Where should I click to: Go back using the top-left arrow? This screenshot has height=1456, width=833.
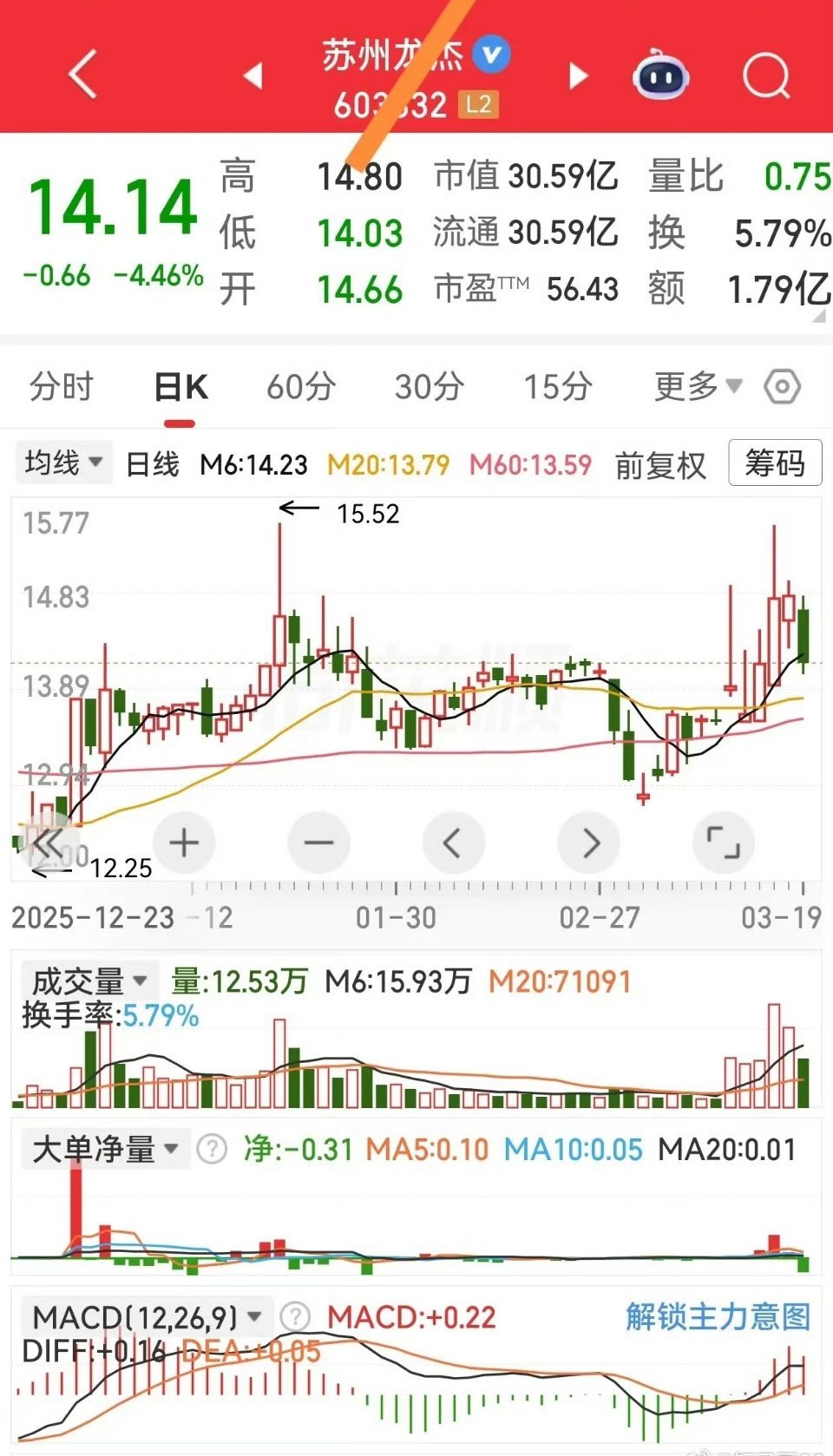82,75
